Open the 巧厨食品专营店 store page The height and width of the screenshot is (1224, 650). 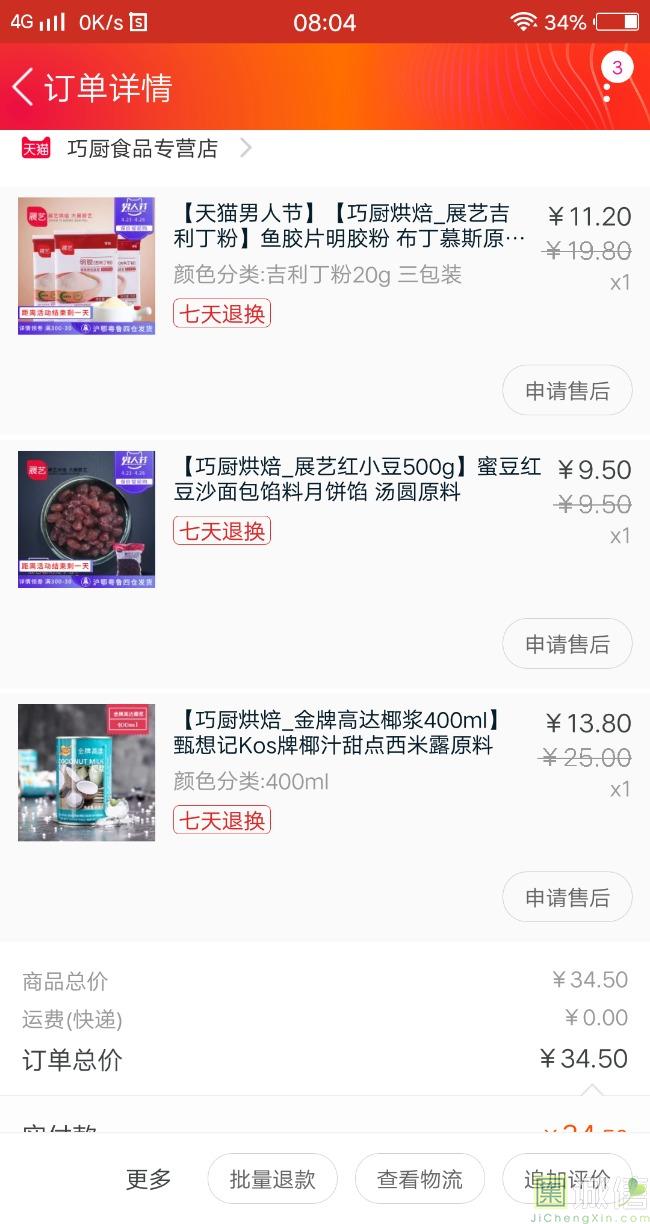pyautogui.click(x=142, y=149)
